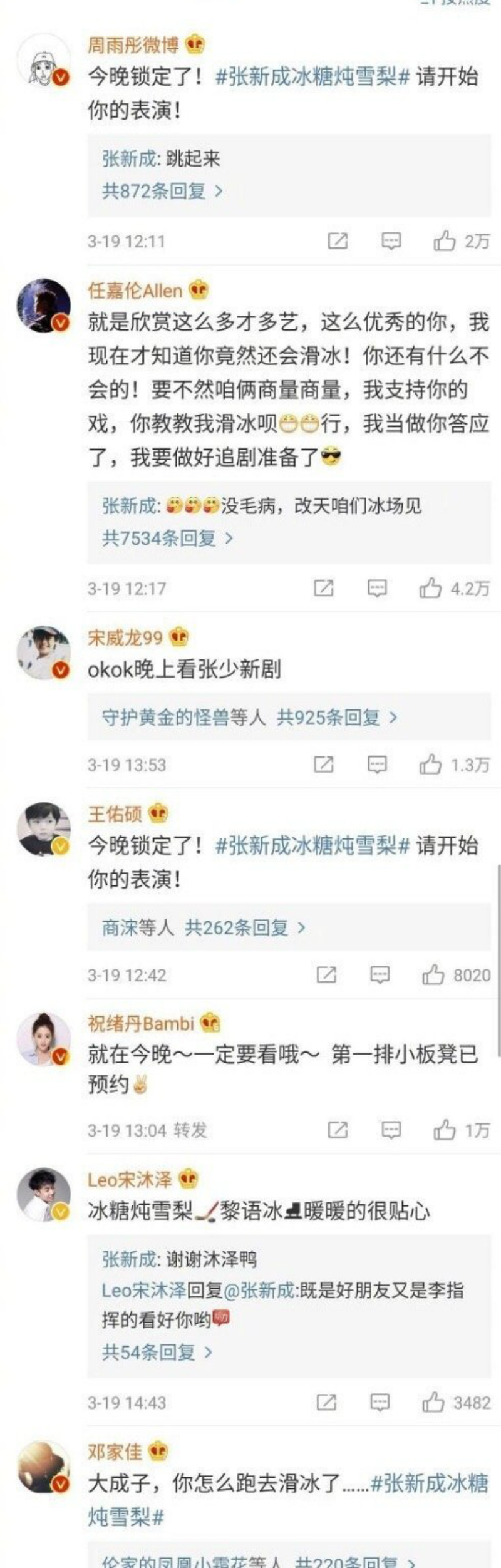Repost 周雨彤微博's comment

[x=338, y=241]
